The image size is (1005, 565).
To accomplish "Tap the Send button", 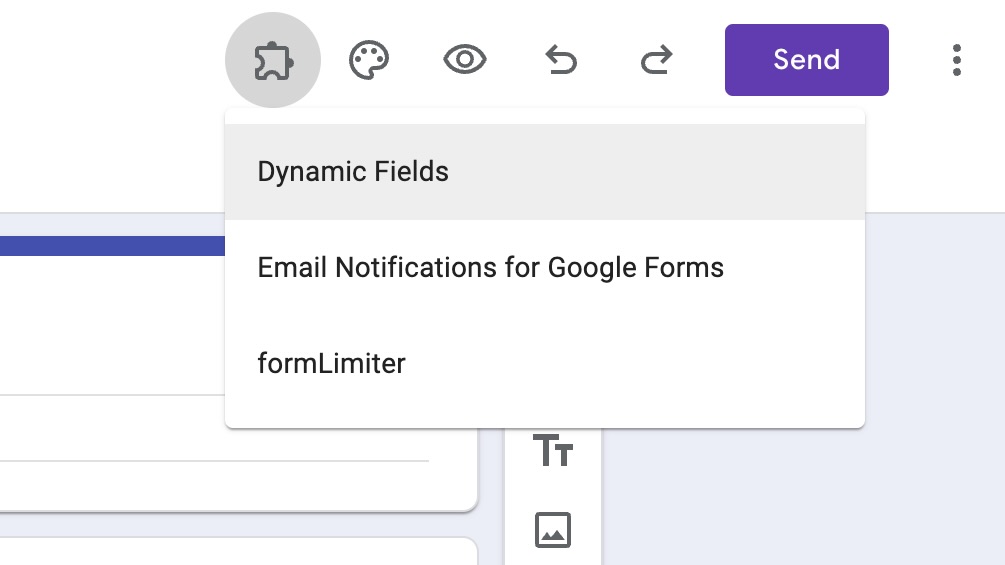I will pos(806,60).
